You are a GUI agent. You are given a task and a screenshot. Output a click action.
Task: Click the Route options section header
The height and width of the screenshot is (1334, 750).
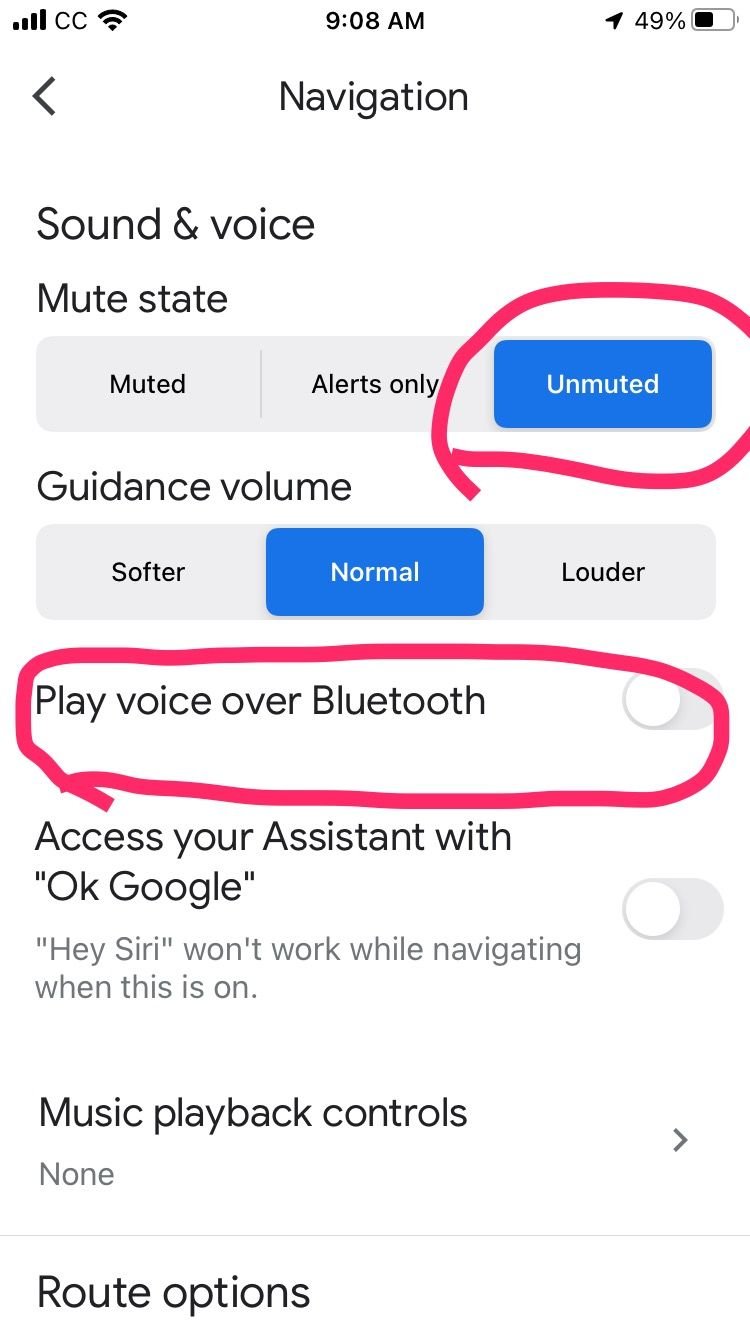pyautogui.click(x=172, y=1292)
